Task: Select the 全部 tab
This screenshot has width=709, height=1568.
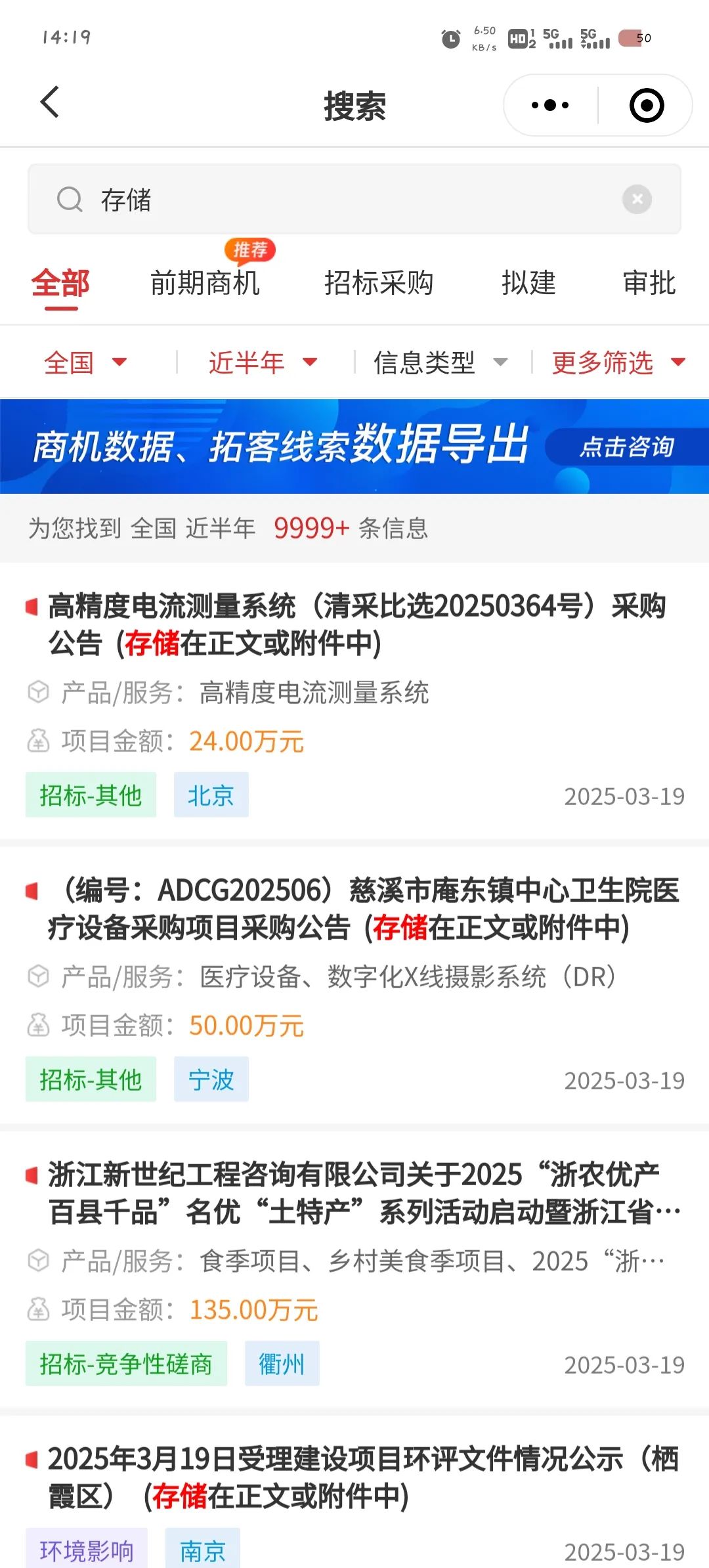Action: coord(60,284)
